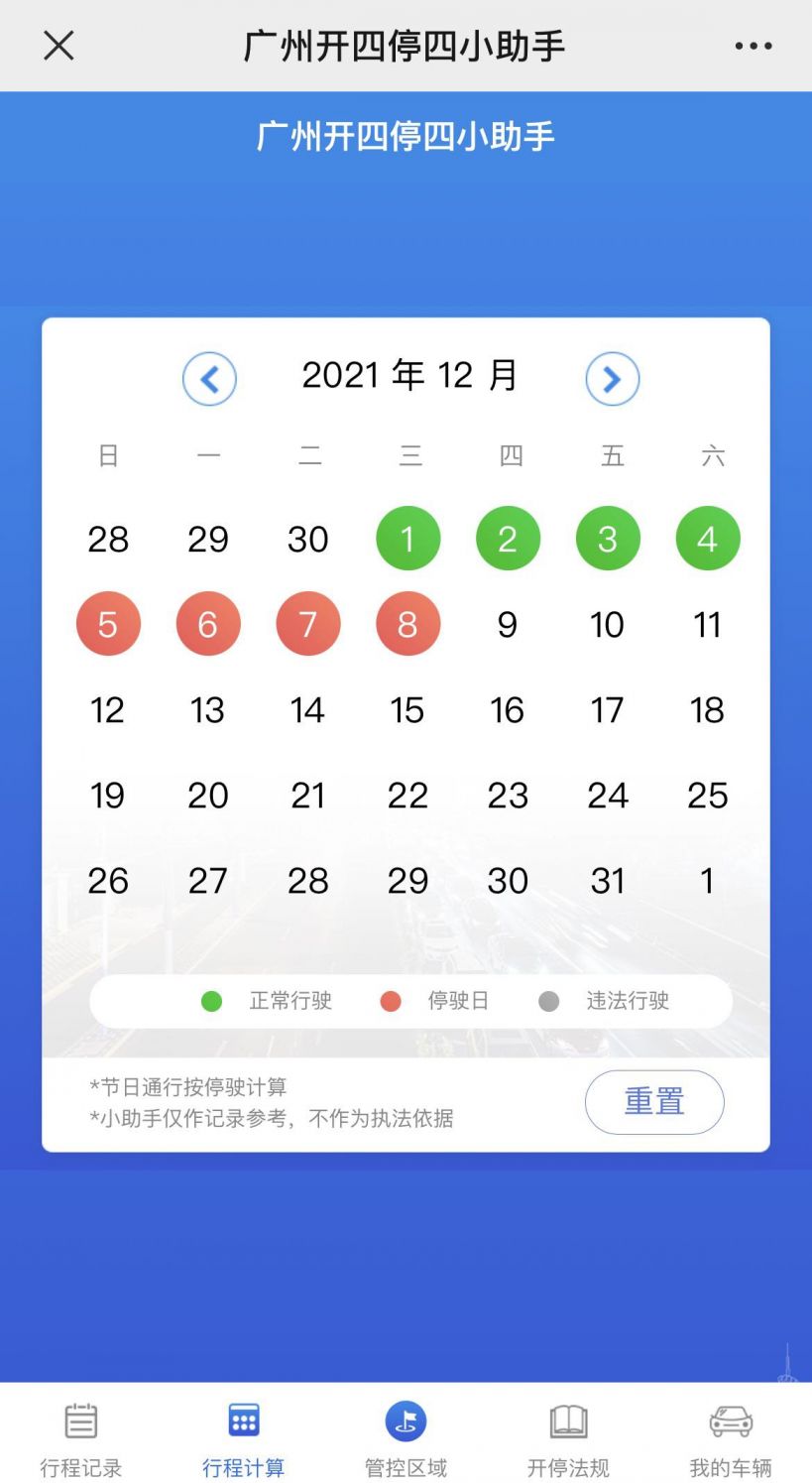Select date 31 on the calendar

coord(608,880)
